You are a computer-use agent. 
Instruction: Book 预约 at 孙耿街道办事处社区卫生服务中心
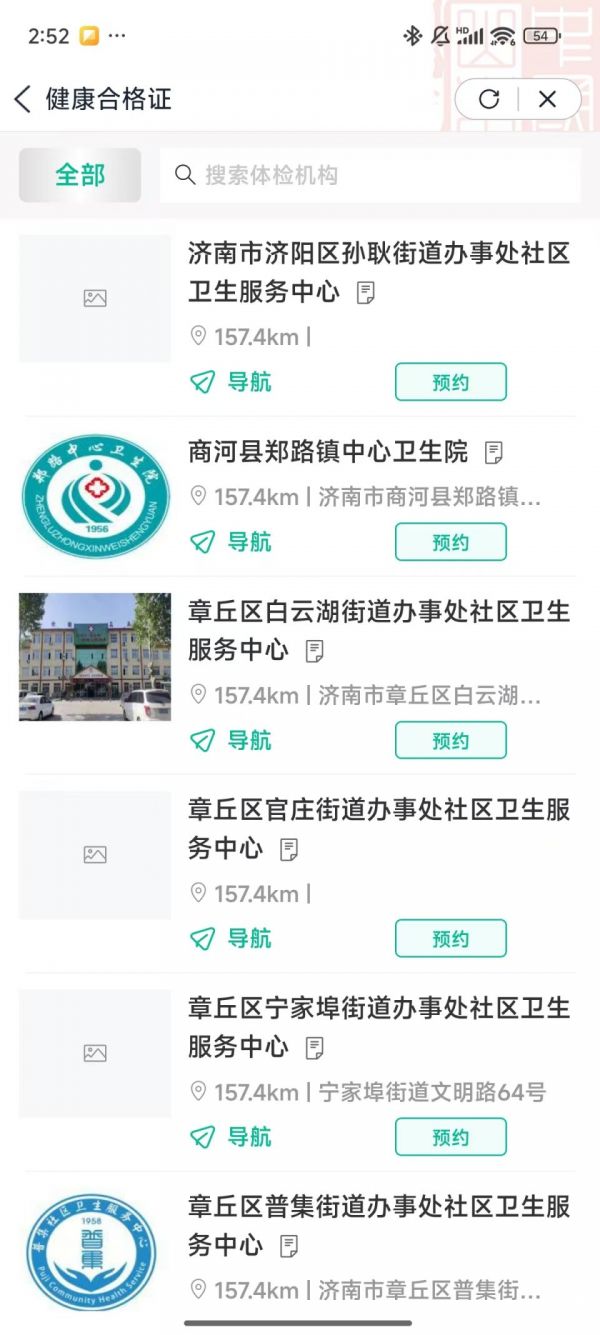(x=451, y=382)
